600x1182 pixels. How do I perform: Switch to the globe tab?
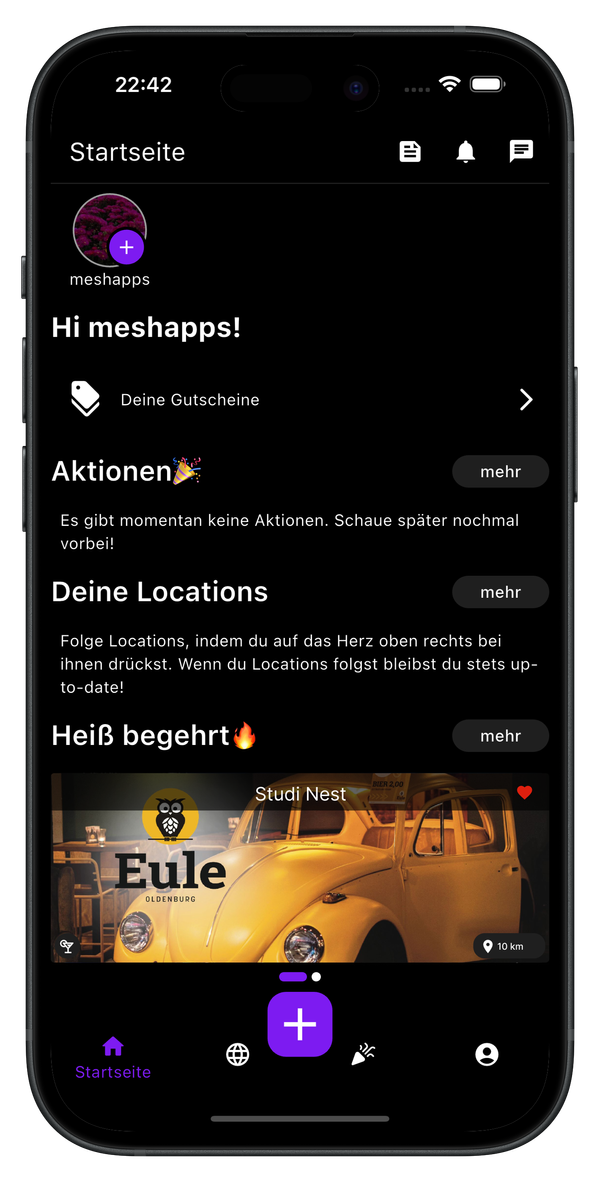coord(238,1054)
